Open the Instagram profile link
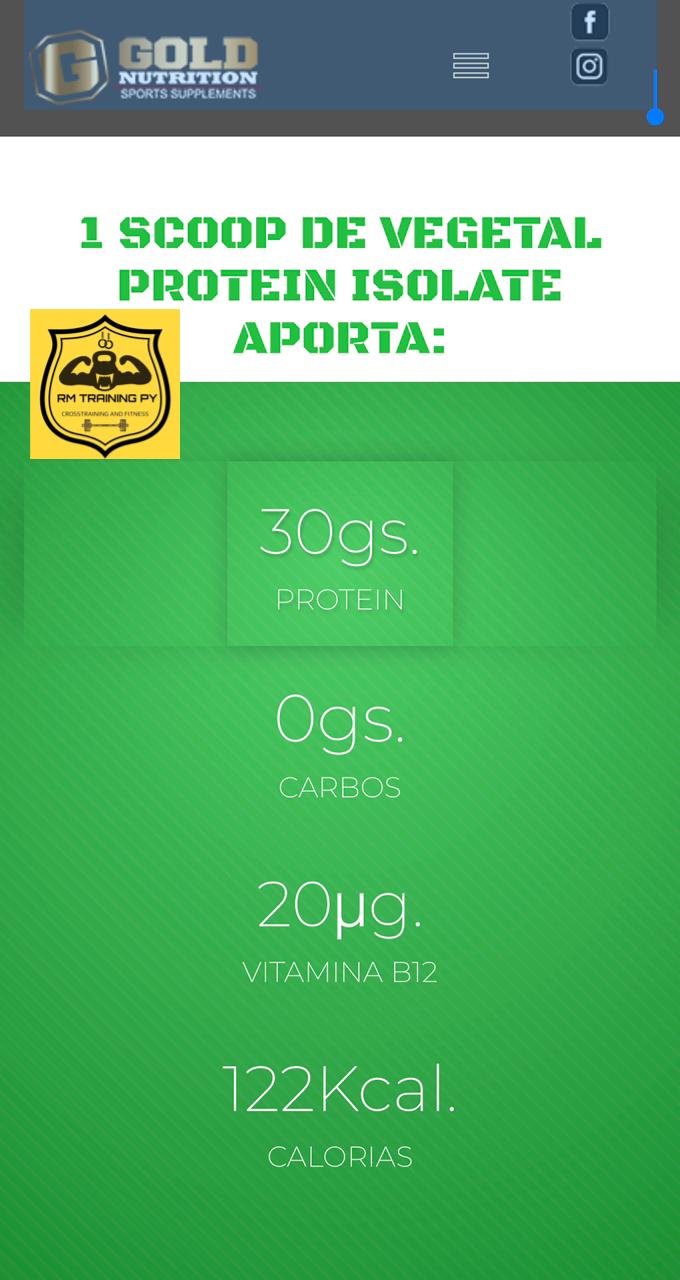 (x=590, y=67)
